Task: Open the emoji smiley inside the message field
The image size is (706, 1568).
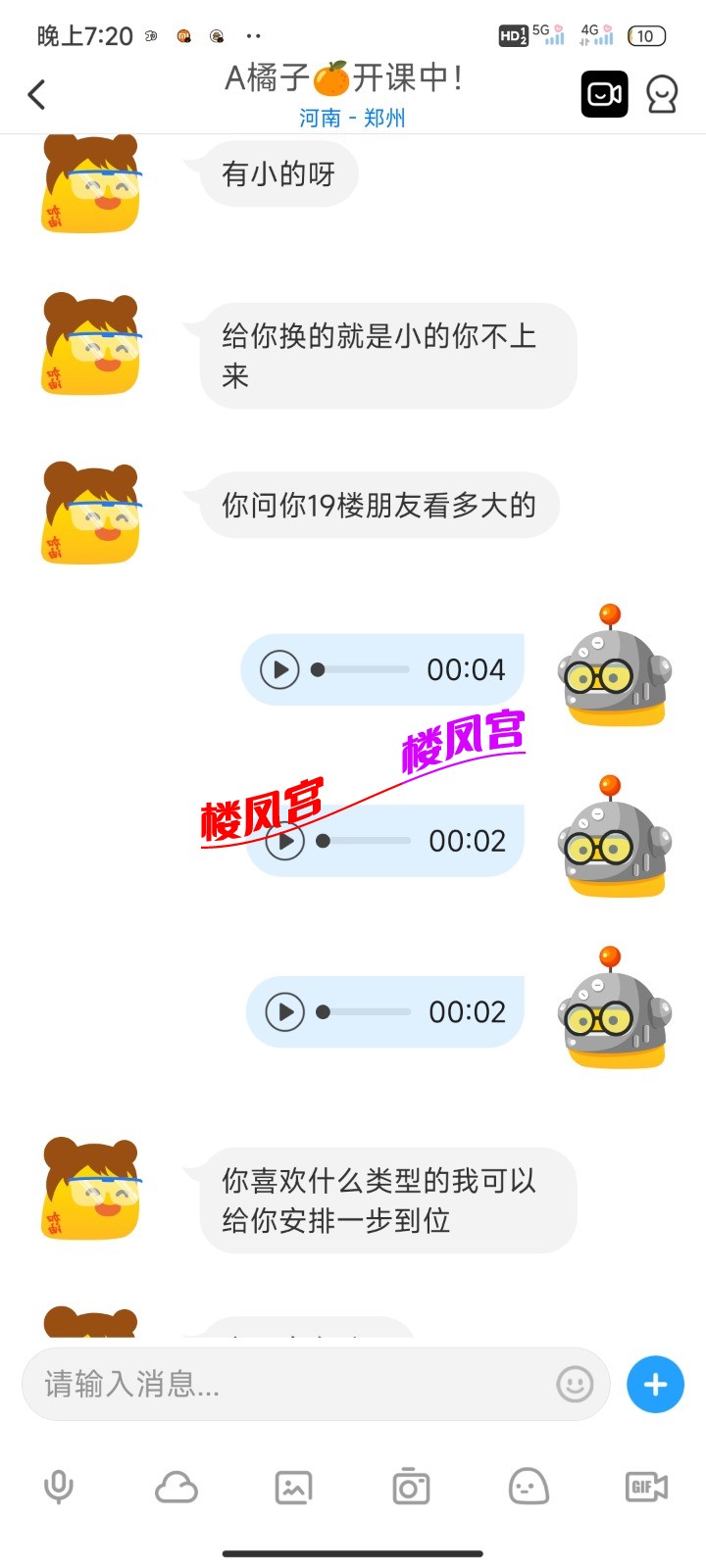Action: click(575, 1385)
